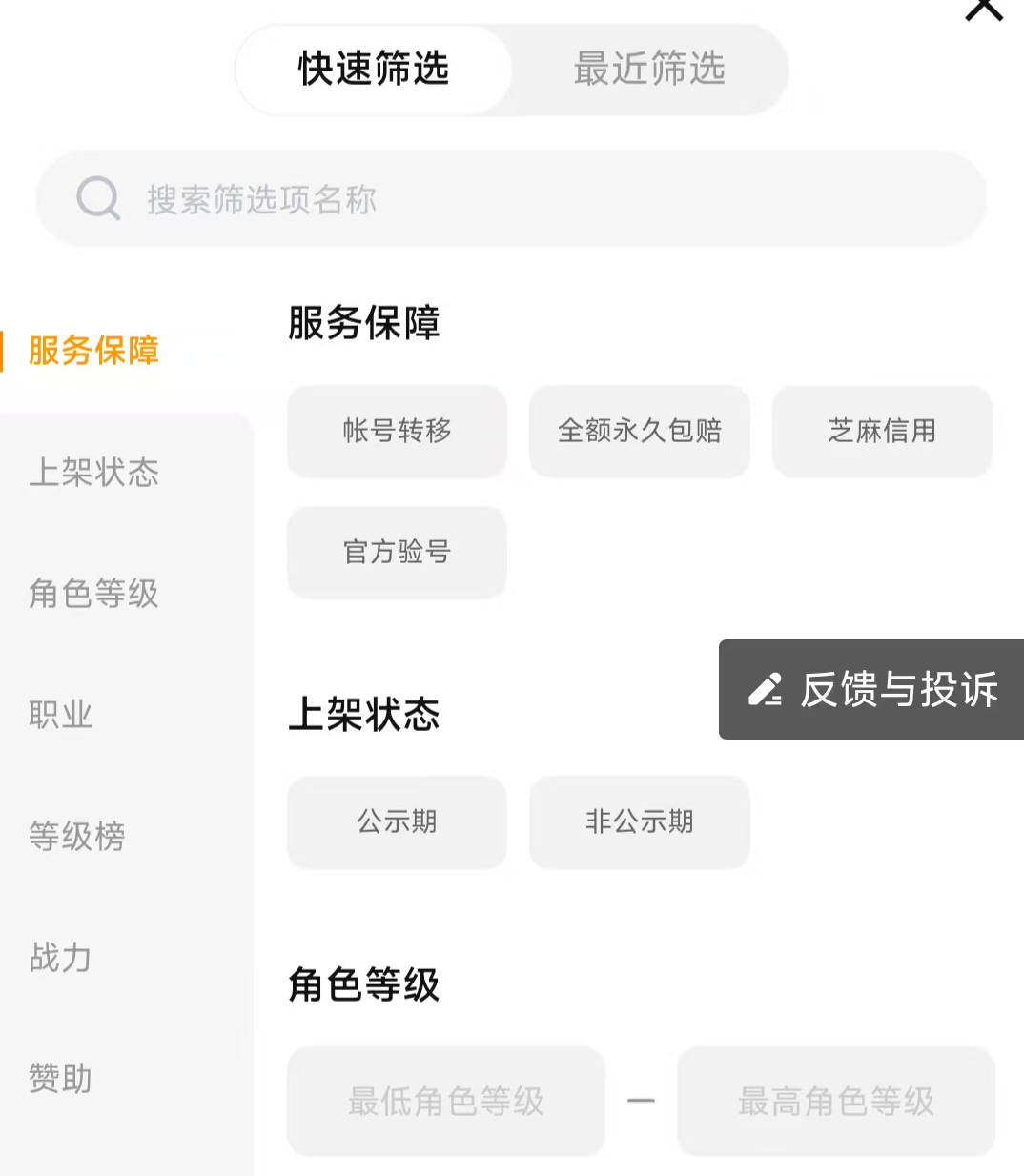Screen dimensions: 1024x1176
Task: Open the 角色等级 sidebar category
Action: coord(93,593)
